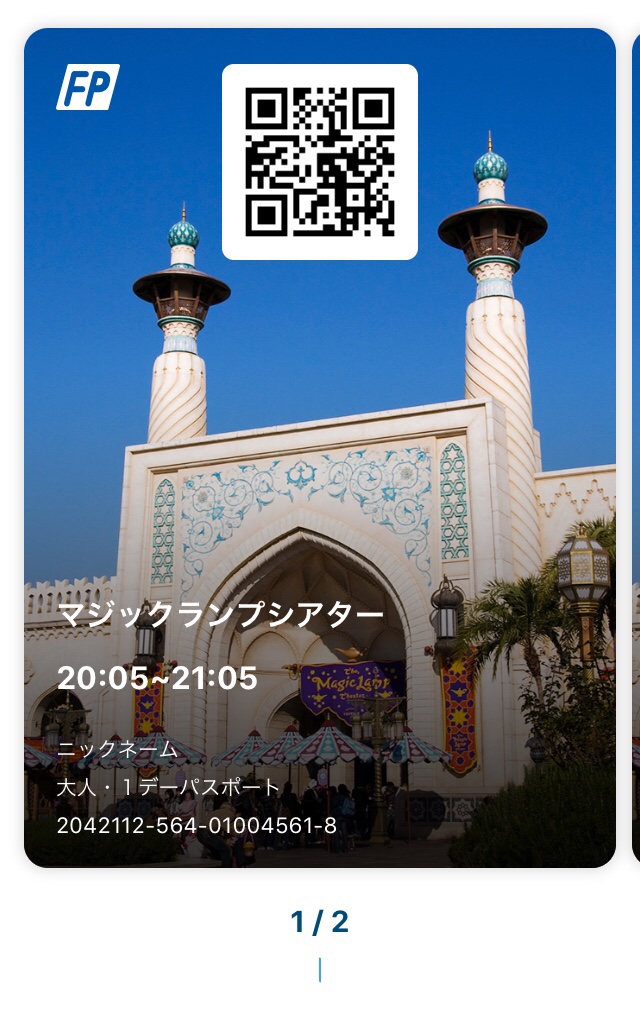Tap the next pass card peeking at right edge
Image resolution: width=640 pixels, height=1014 pixels.
click(636, 447)
